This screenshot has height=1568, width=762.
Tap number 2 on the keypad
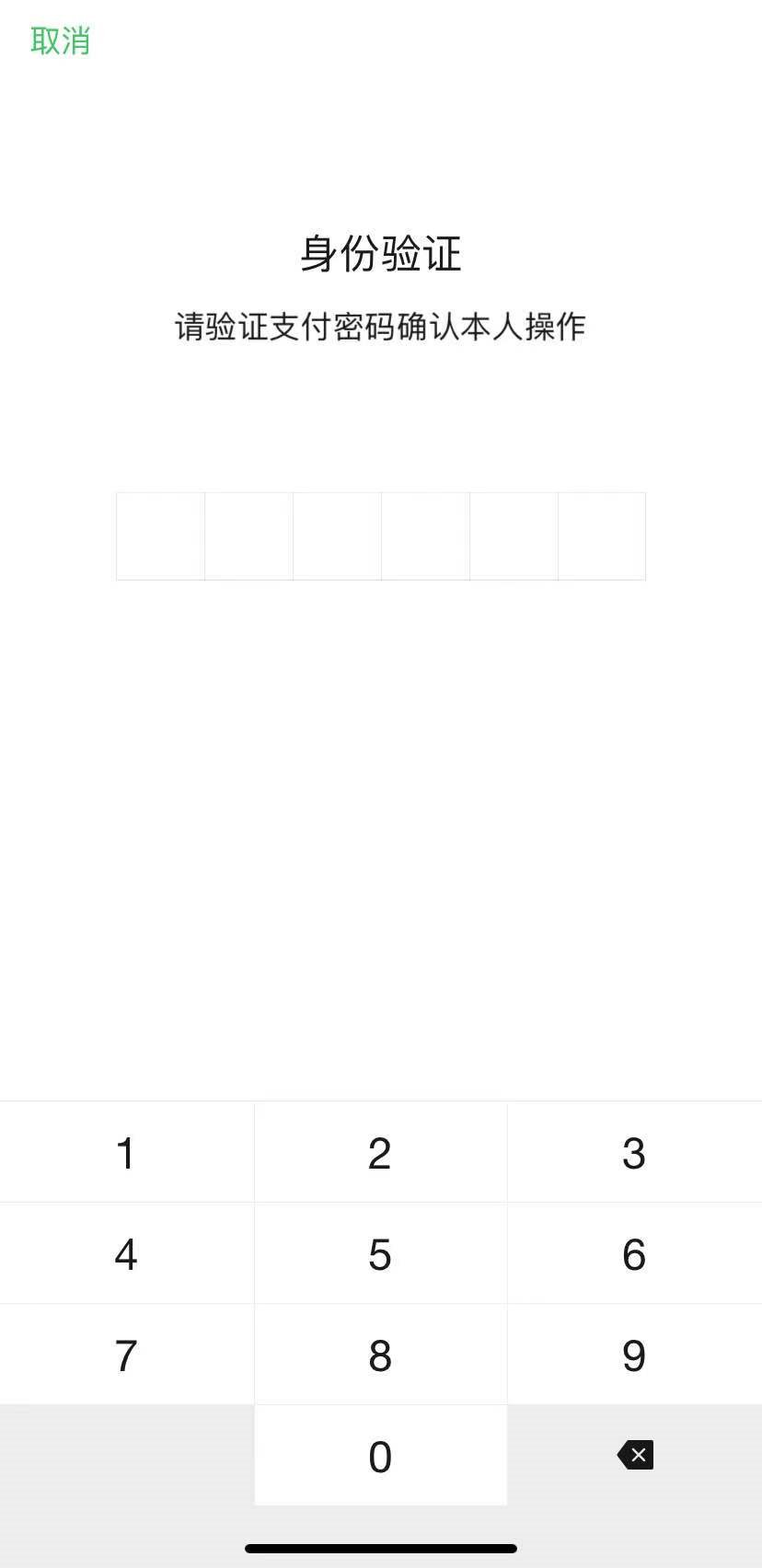[x=380, y=1152]
